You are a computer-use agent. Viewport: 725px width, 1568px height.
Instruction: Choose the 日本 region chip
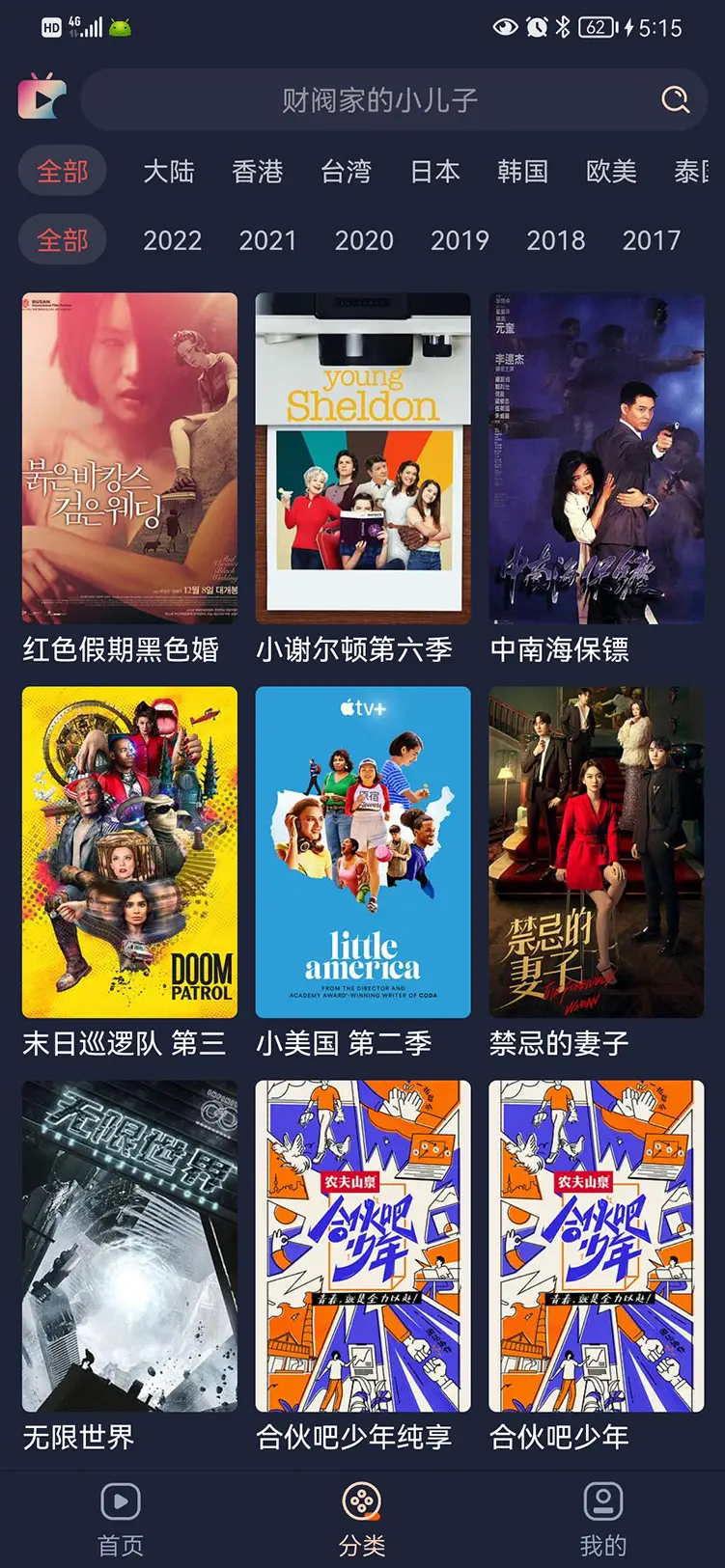point(435,172)
